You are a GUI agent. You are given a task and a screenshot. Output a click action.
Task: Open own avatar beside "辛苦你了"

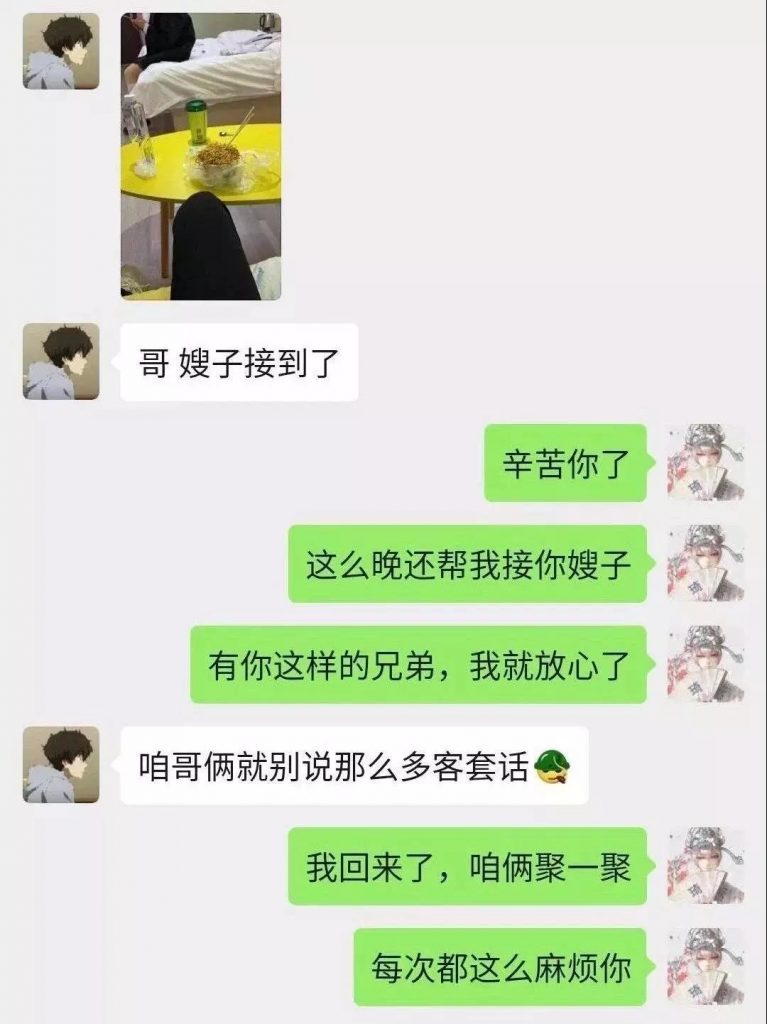tap(706, 463)
